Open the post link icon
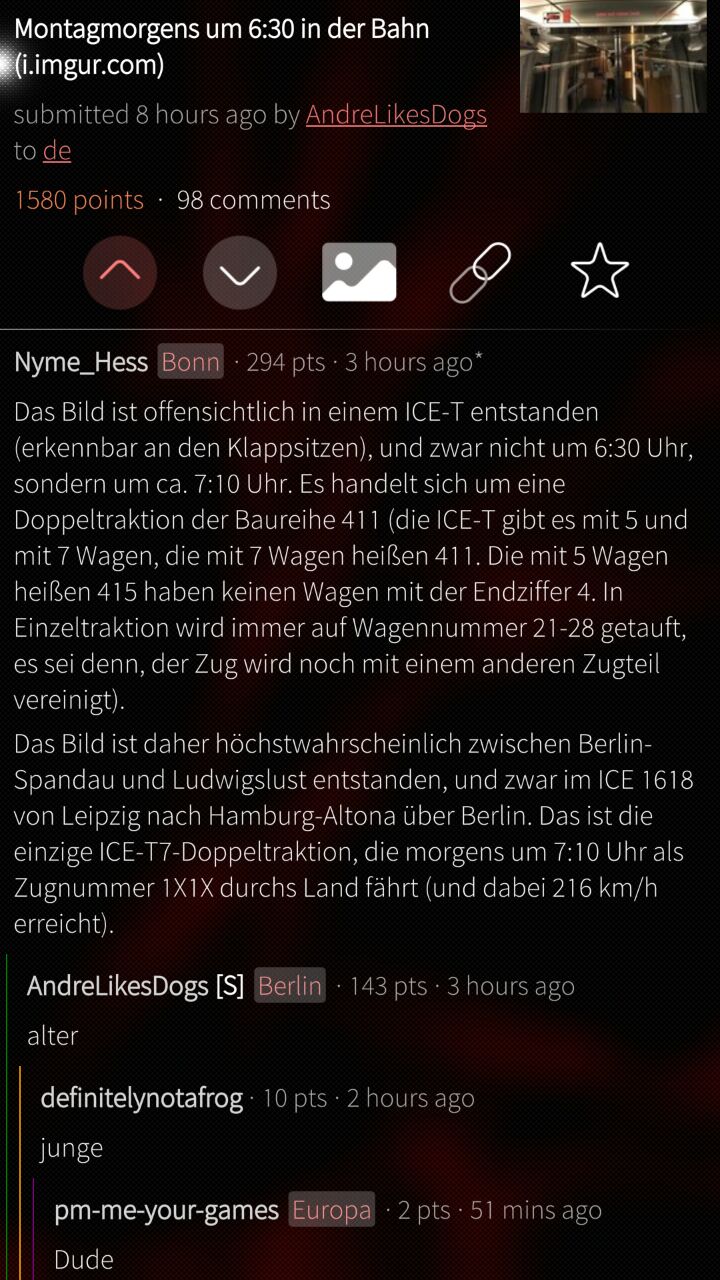This screenshot has width=720, height=1280. [480, 272]
